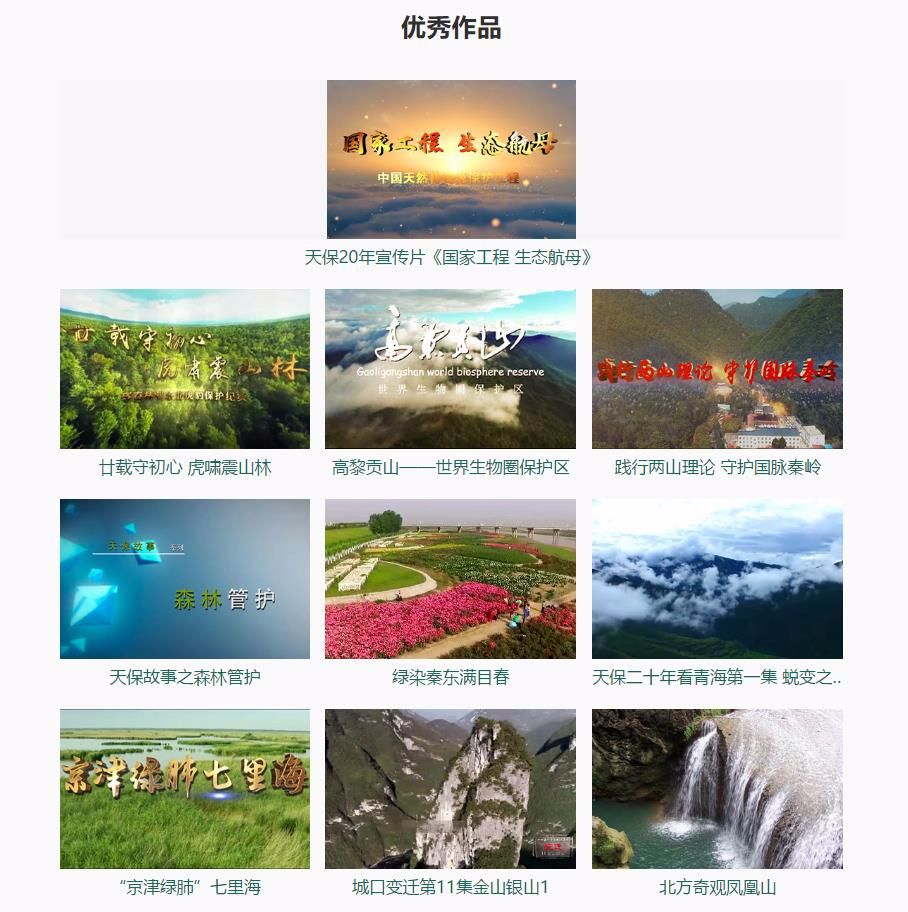The width and height of the screenshot is (908, 912).
Task: Open the 天保二十年看青海第一集 video
Action: [x=717, y=579]
